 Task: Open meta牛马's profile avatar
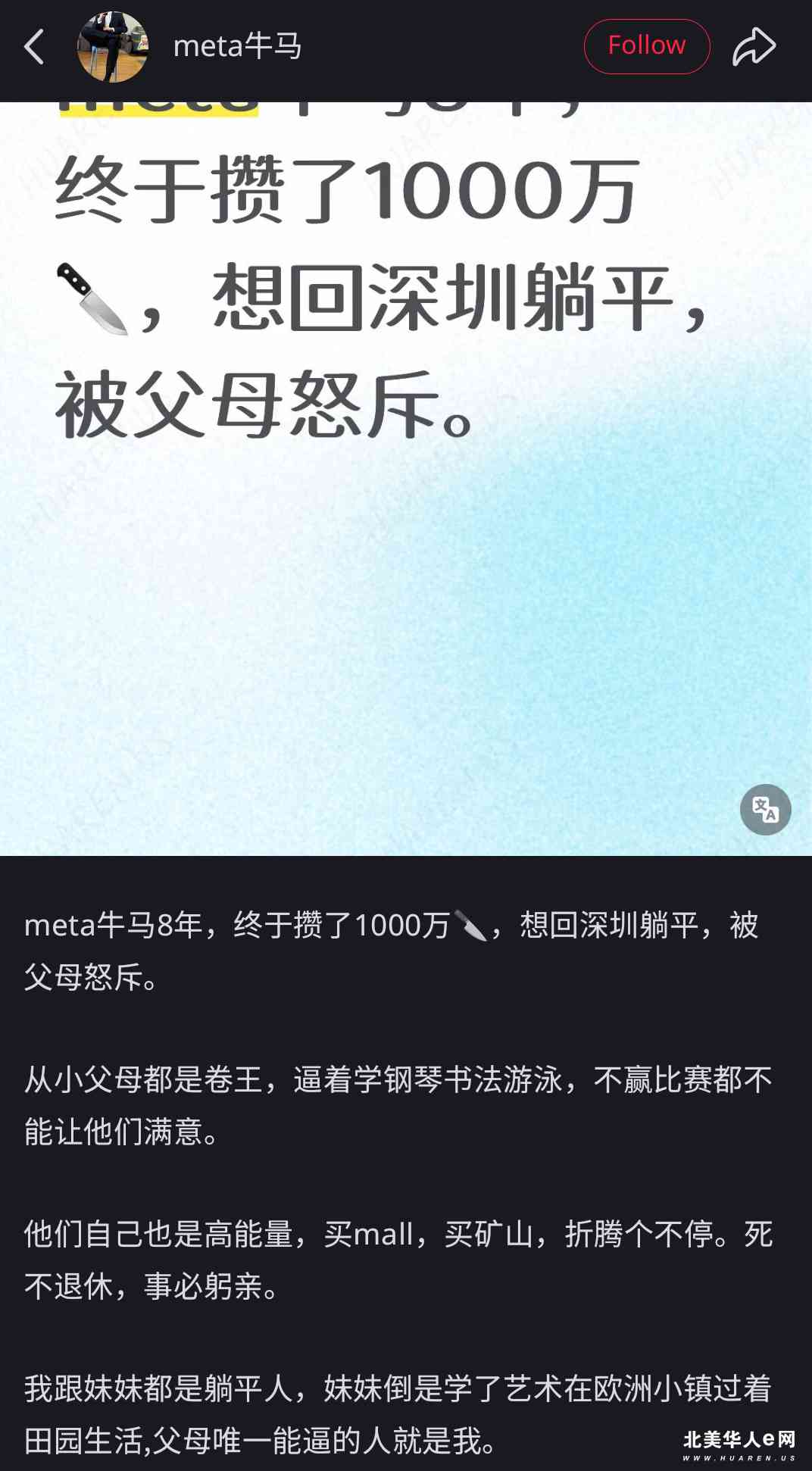(113, 47)
